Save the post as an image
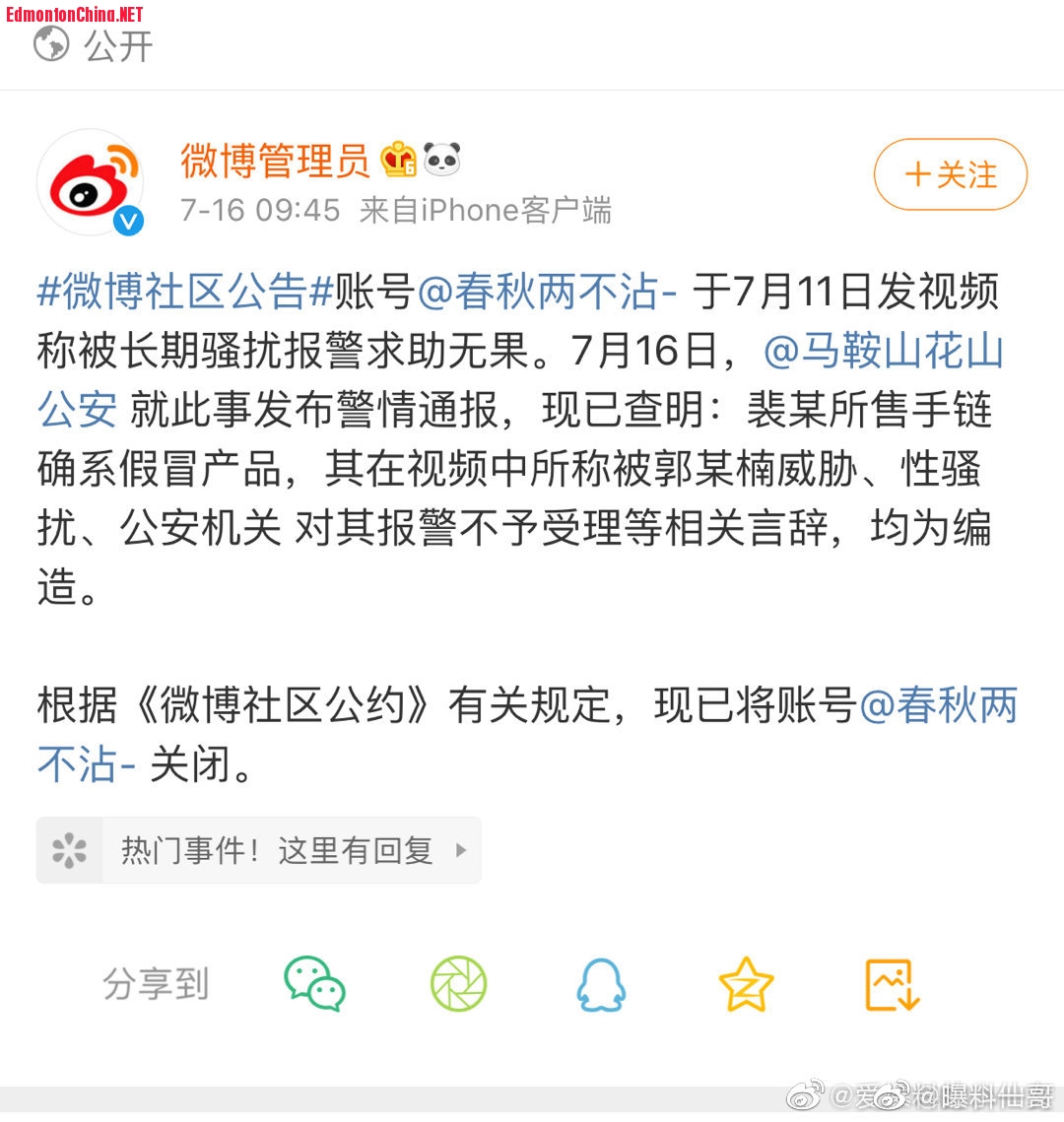Viewport: 1064px width, 1122px height. click(892, 983)
